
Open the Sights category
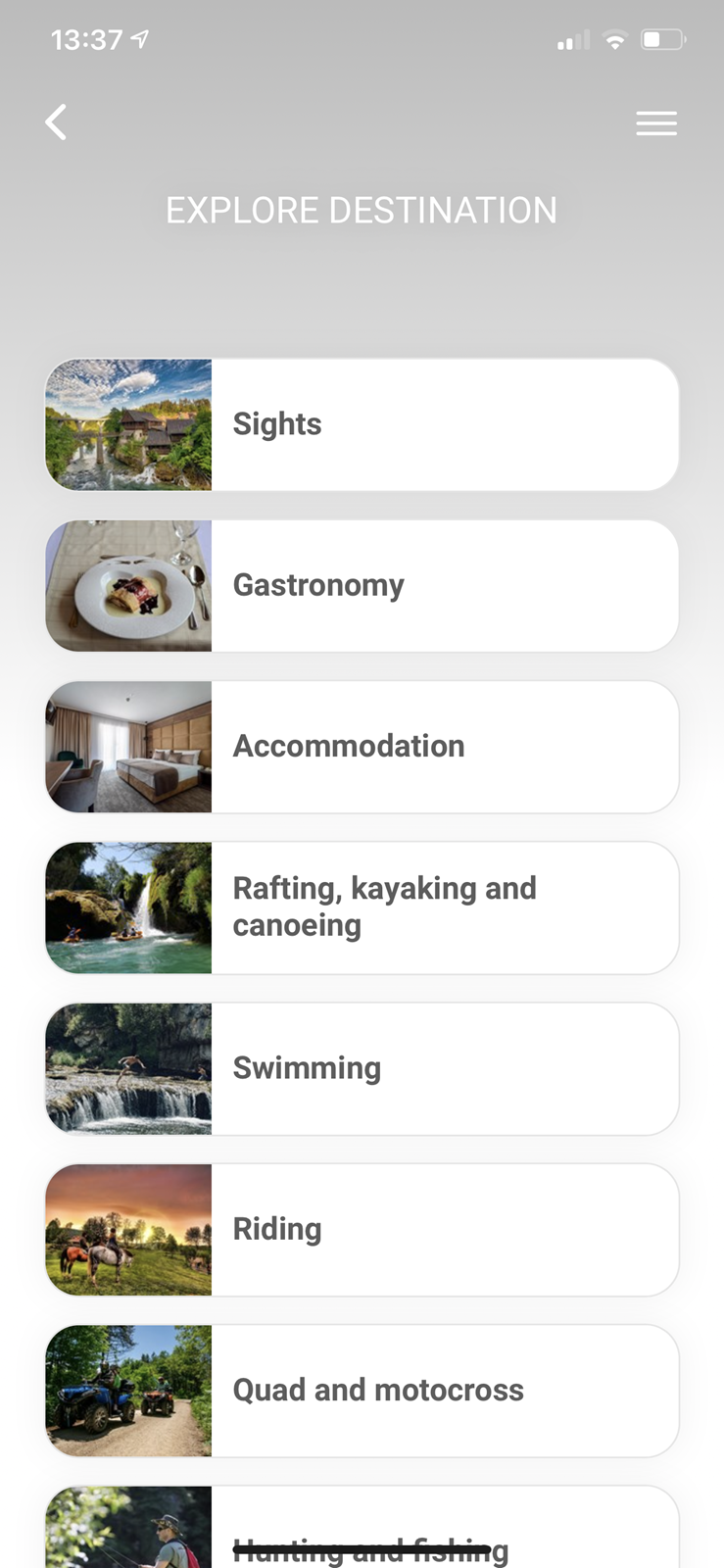coord(362,424)
